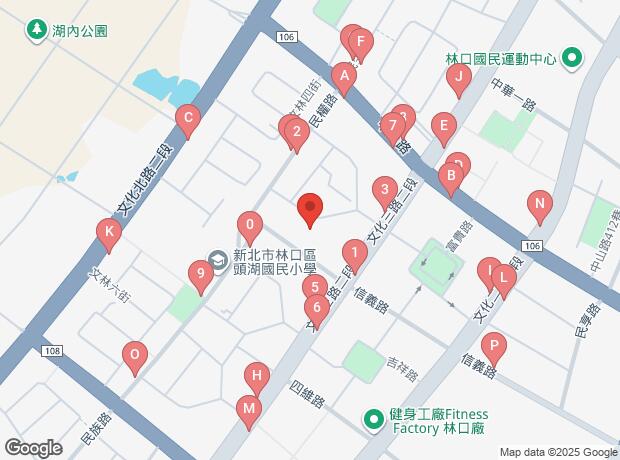
Task: Open the marker labeled E
Action: coord(444,129)
